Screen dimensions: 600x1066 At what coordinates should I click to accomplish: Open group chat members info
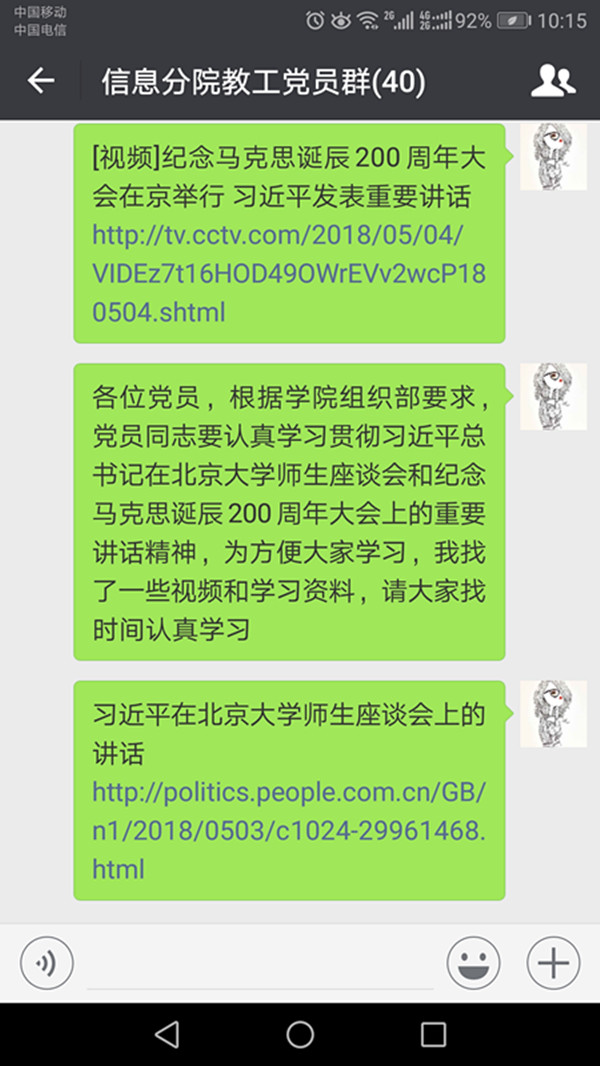point(552,81)
